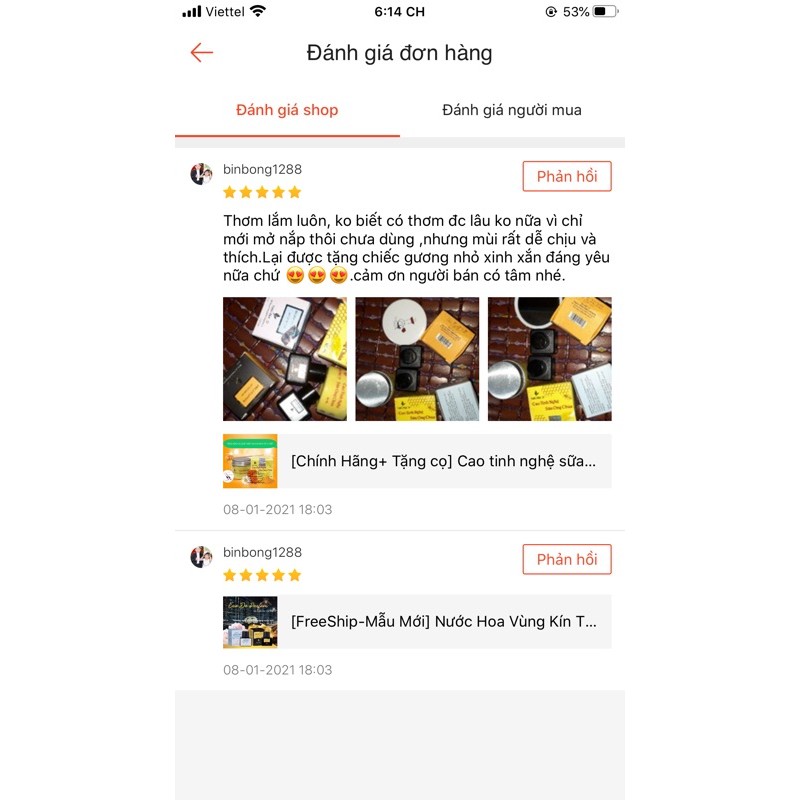Screen dimensions: 800x800
Task: Select the Đánh giá shop tab
Action: (287, 110)
